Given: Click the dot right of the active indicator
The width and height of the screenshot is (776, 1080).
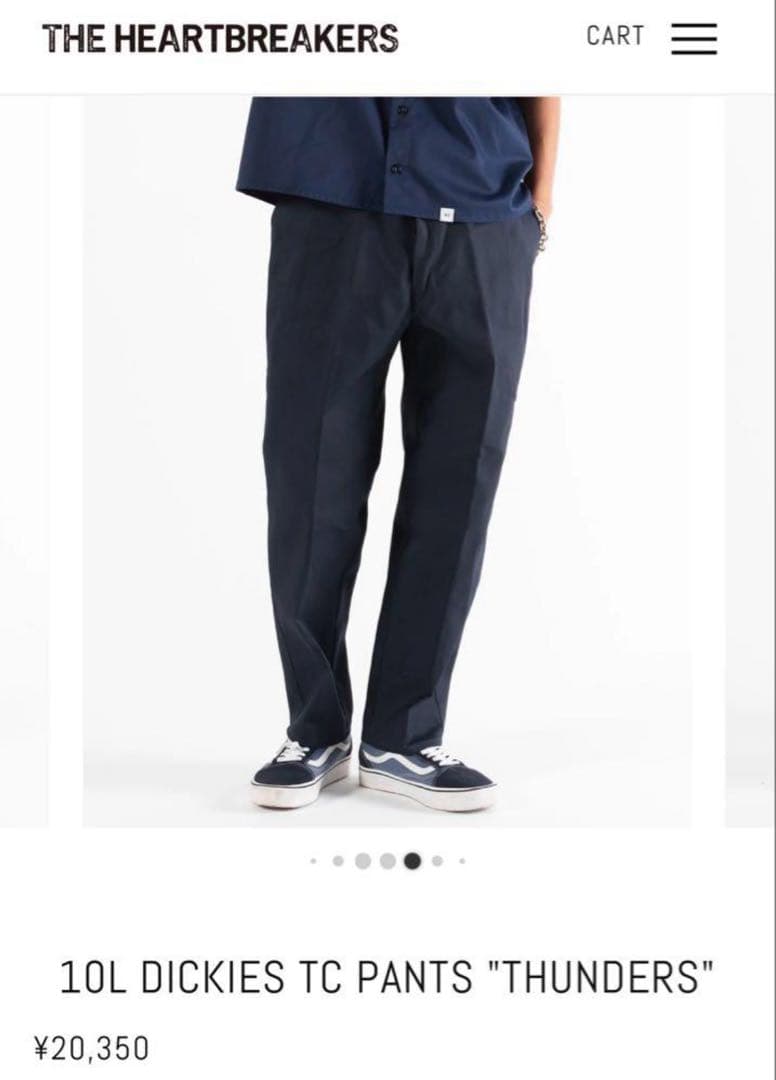Looking at the screenshot, I should coord(437,860).
